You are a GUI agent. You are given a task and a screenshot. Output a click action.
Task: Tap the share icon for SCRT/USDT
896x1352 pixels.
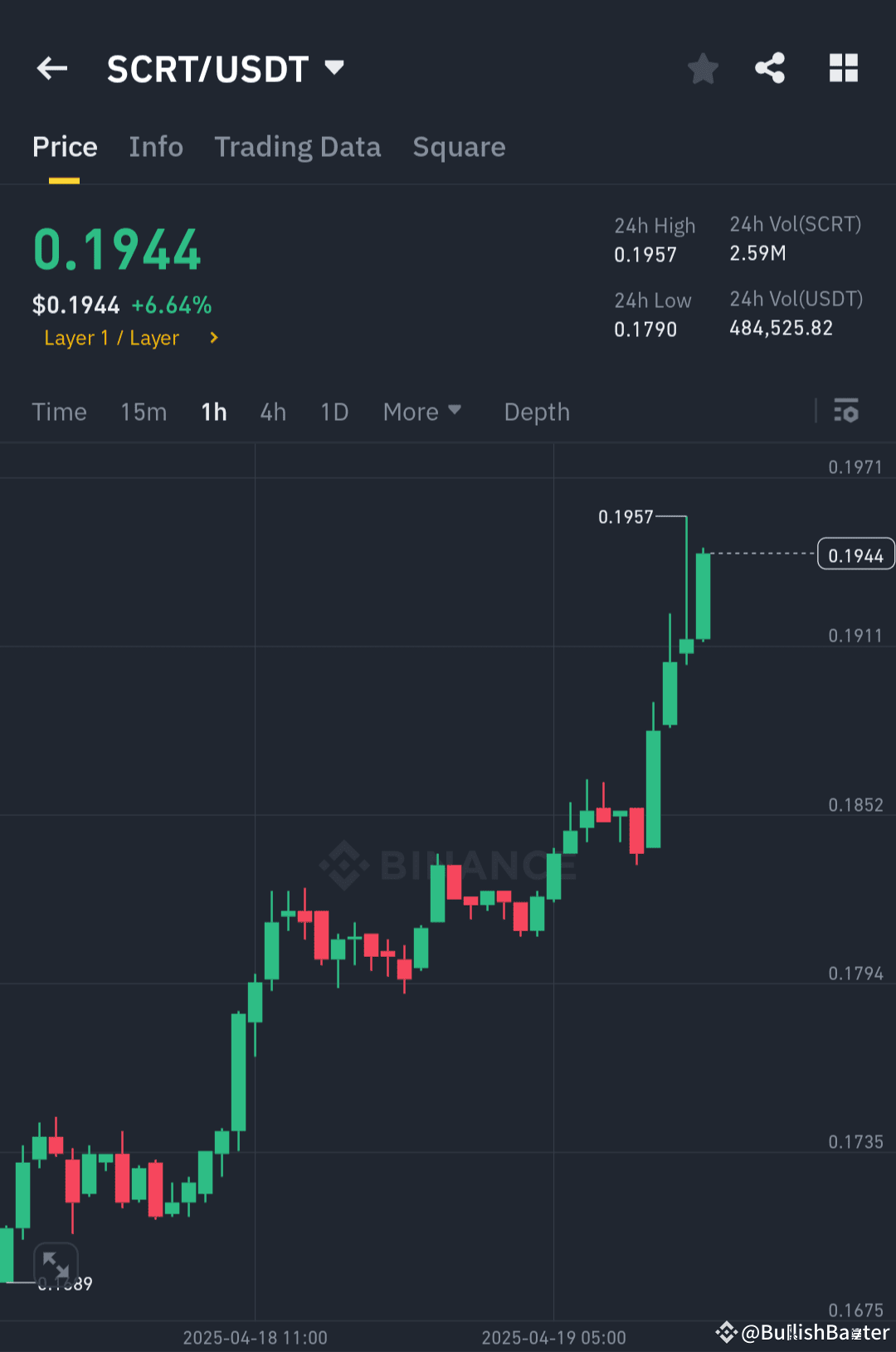point(769,69)
